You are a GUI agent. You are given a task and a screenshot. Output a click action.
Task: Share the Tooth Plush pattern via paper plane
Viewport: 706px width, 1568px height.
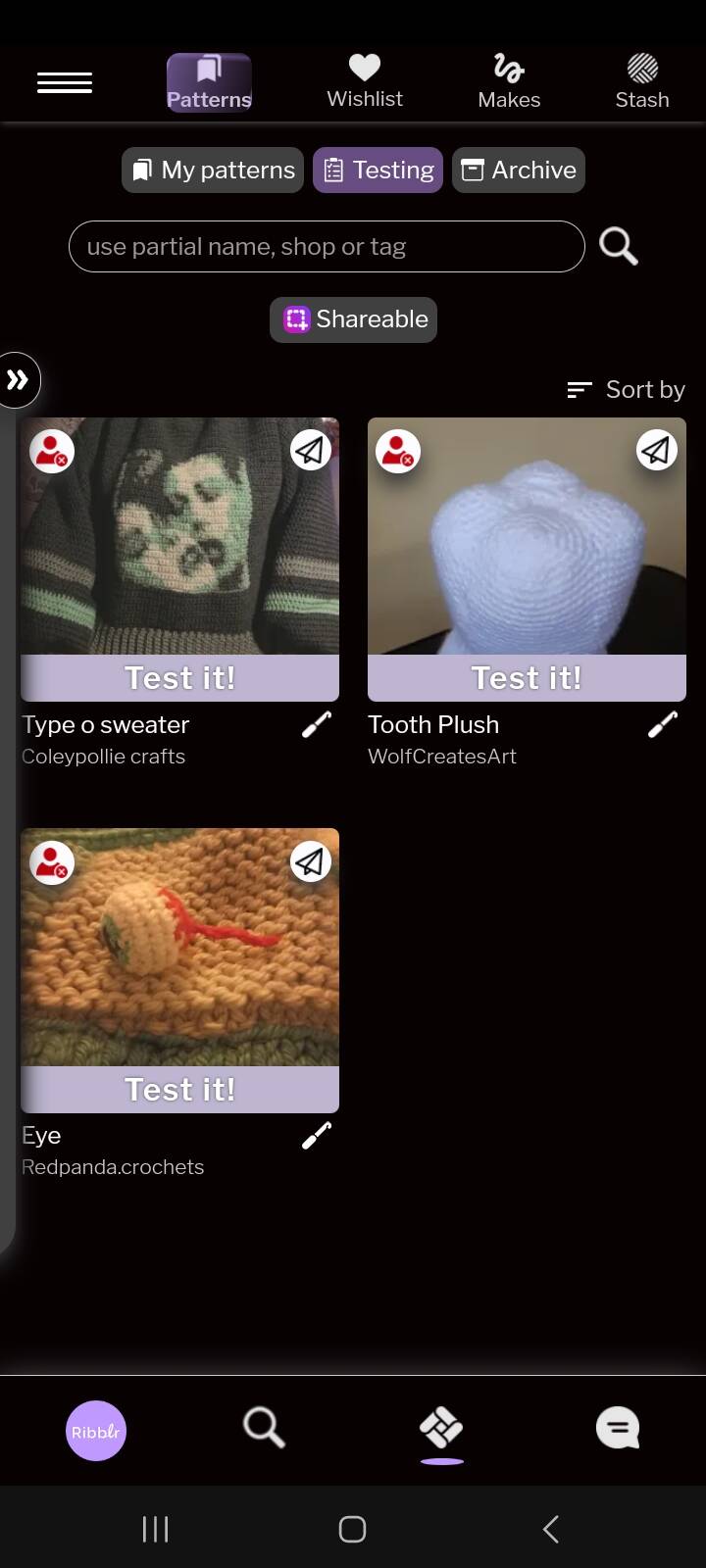pos(657,451)
